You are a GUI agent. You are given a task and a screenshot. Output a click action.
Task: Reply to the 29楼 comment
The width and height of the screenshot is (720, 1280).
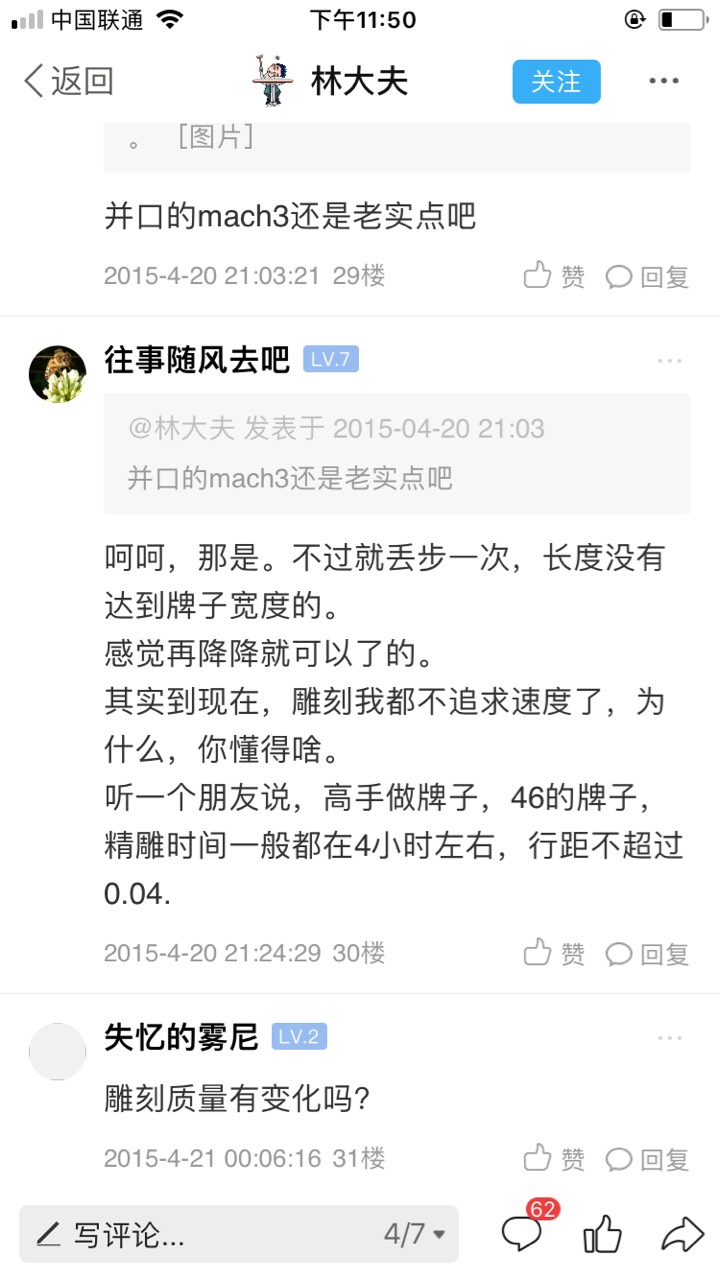648,276
